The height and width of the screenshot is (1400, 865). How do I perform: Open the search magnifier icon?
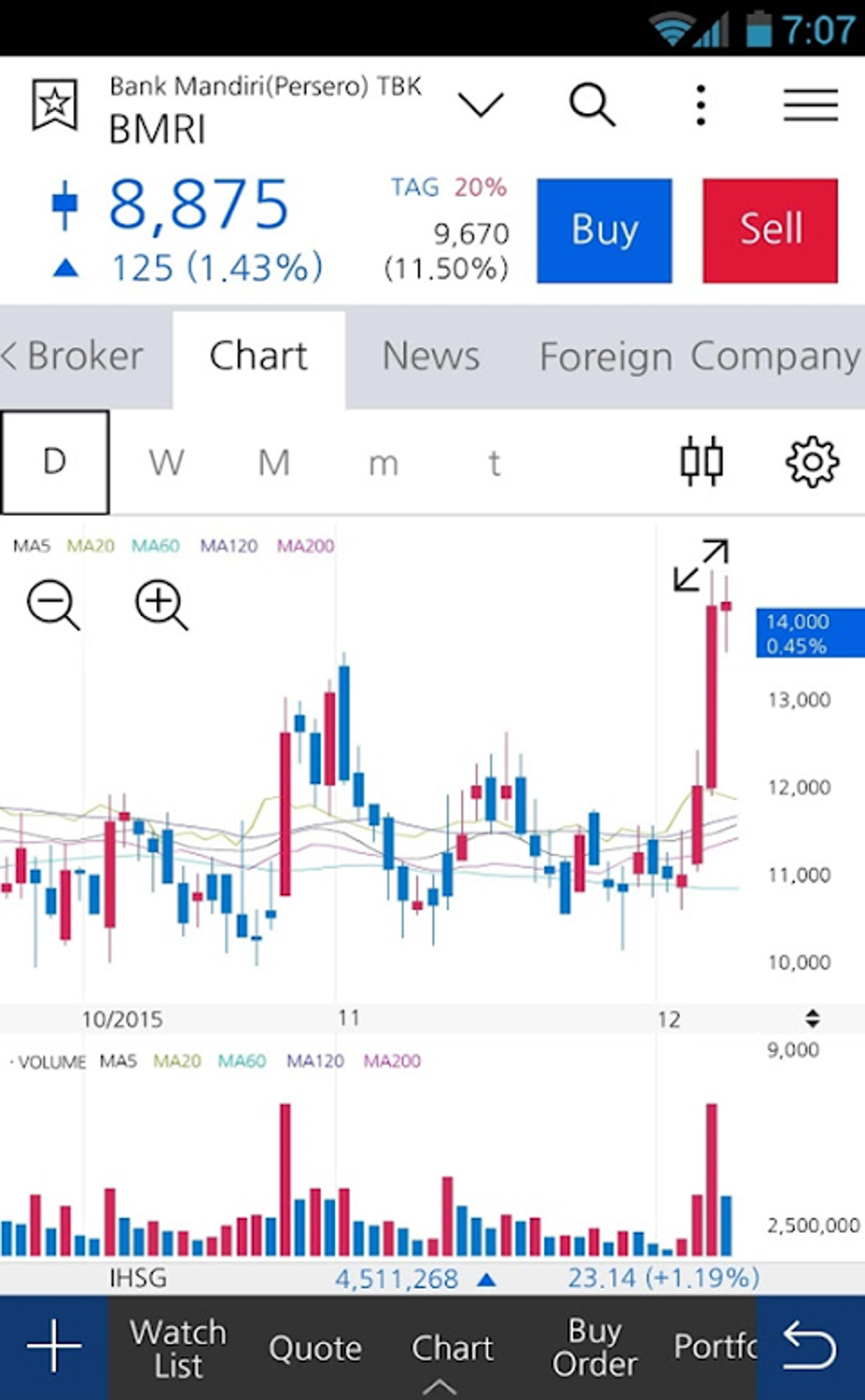(x=592, y=105)
